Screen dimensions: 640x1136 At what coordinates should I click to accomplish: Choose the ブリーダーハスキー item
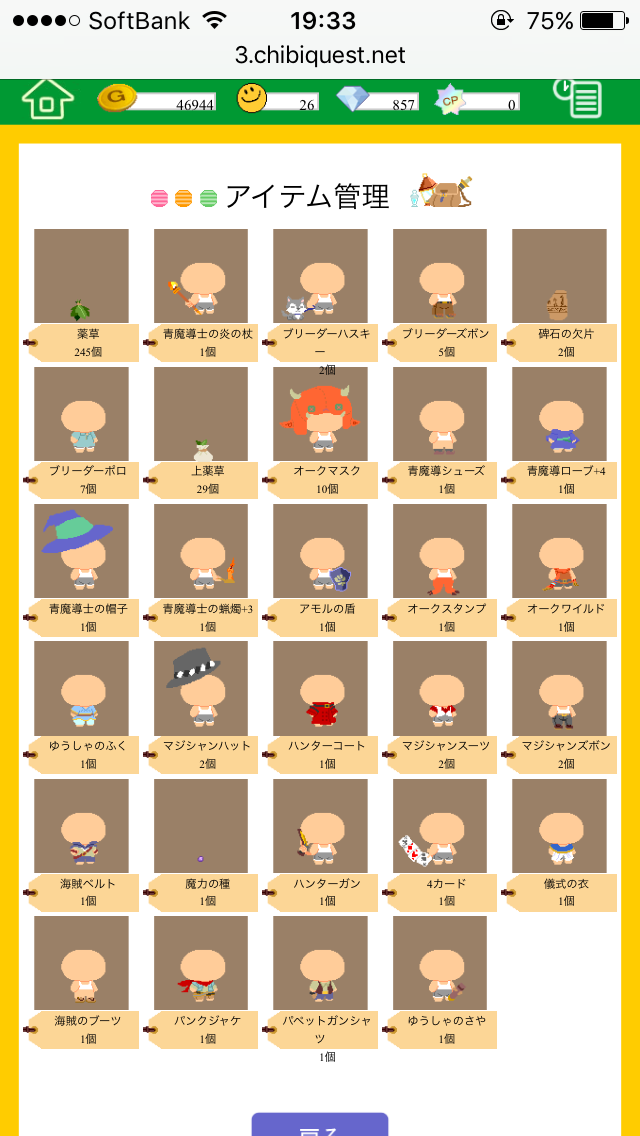tap(320, 276)
